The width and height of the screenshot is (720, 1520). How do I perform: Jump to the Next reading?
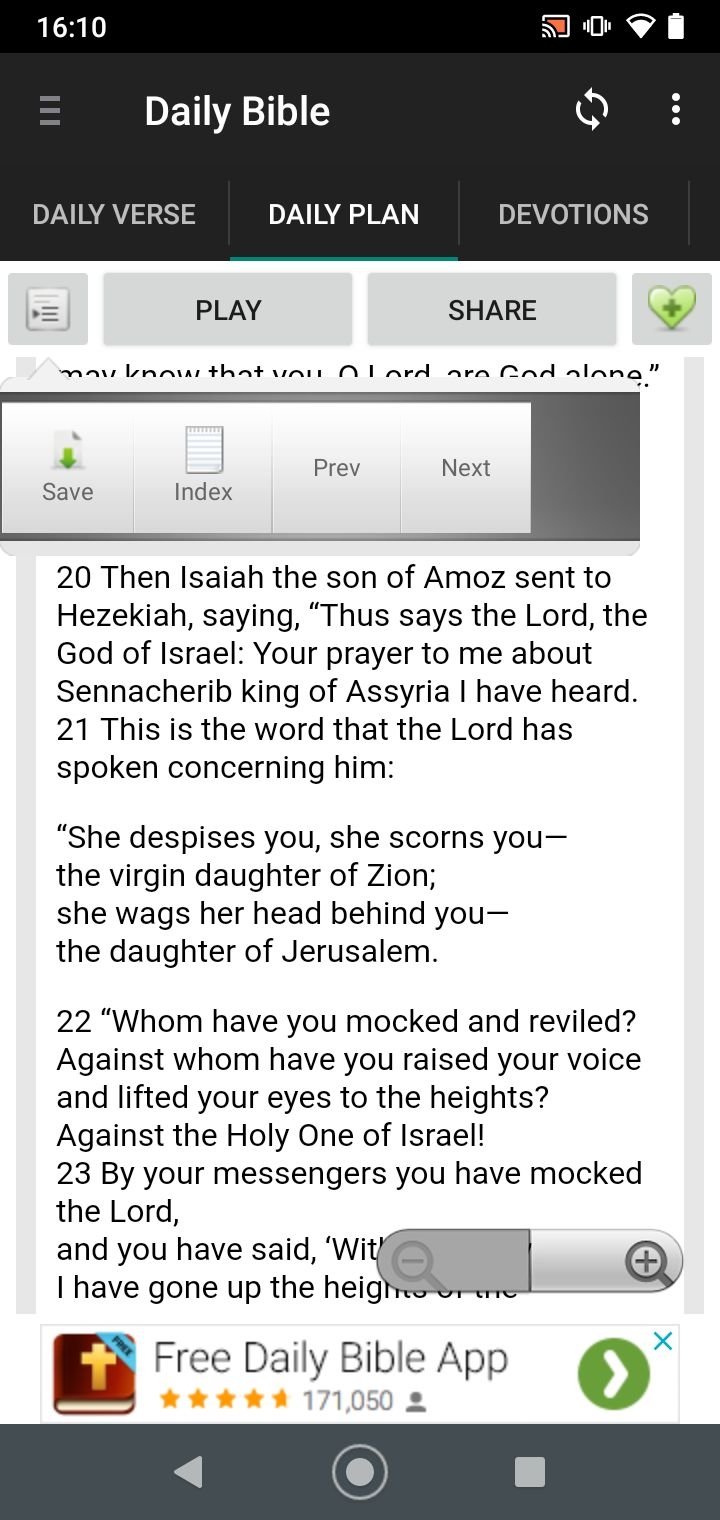point(466,468)
